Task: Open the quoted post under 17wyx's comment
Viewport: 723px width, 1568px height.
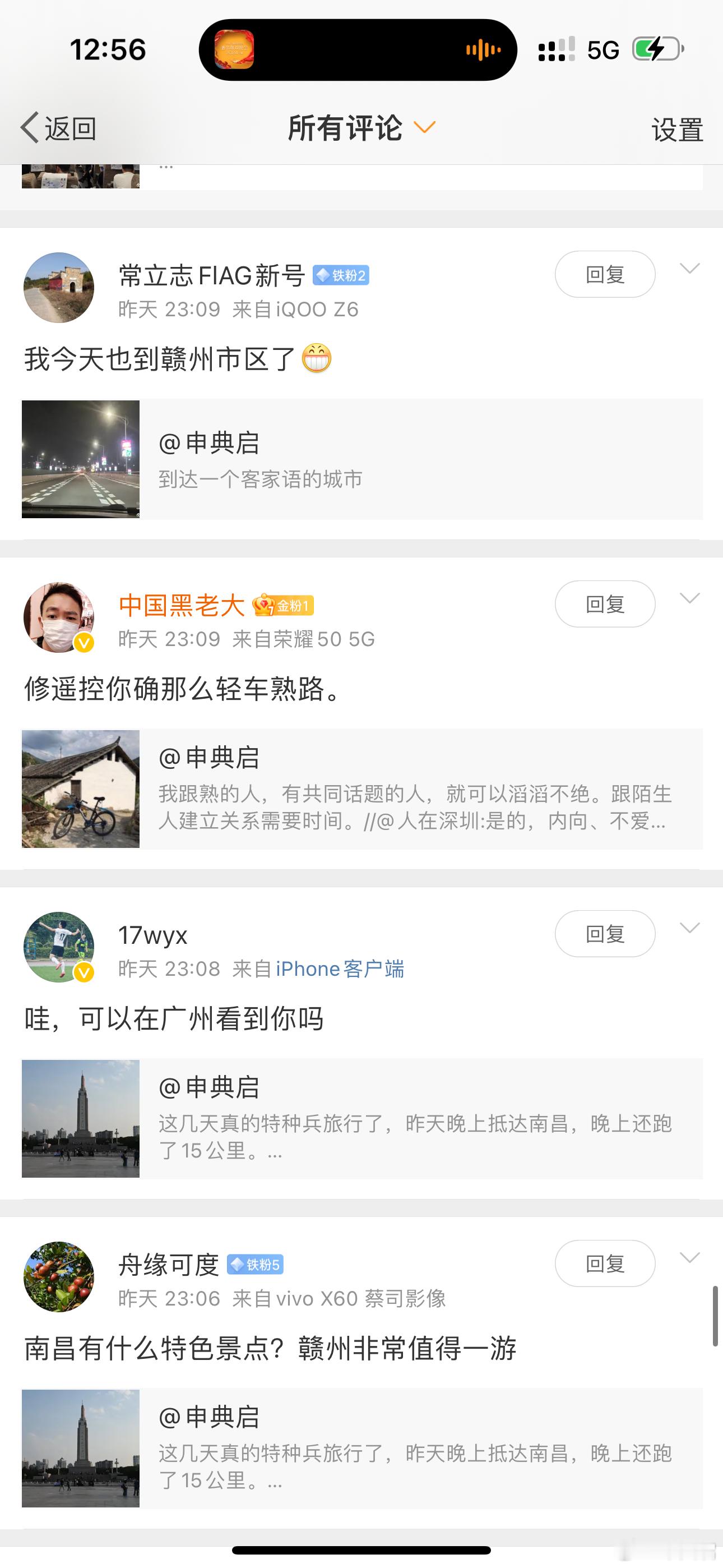Action: [x=362, y=1119]
